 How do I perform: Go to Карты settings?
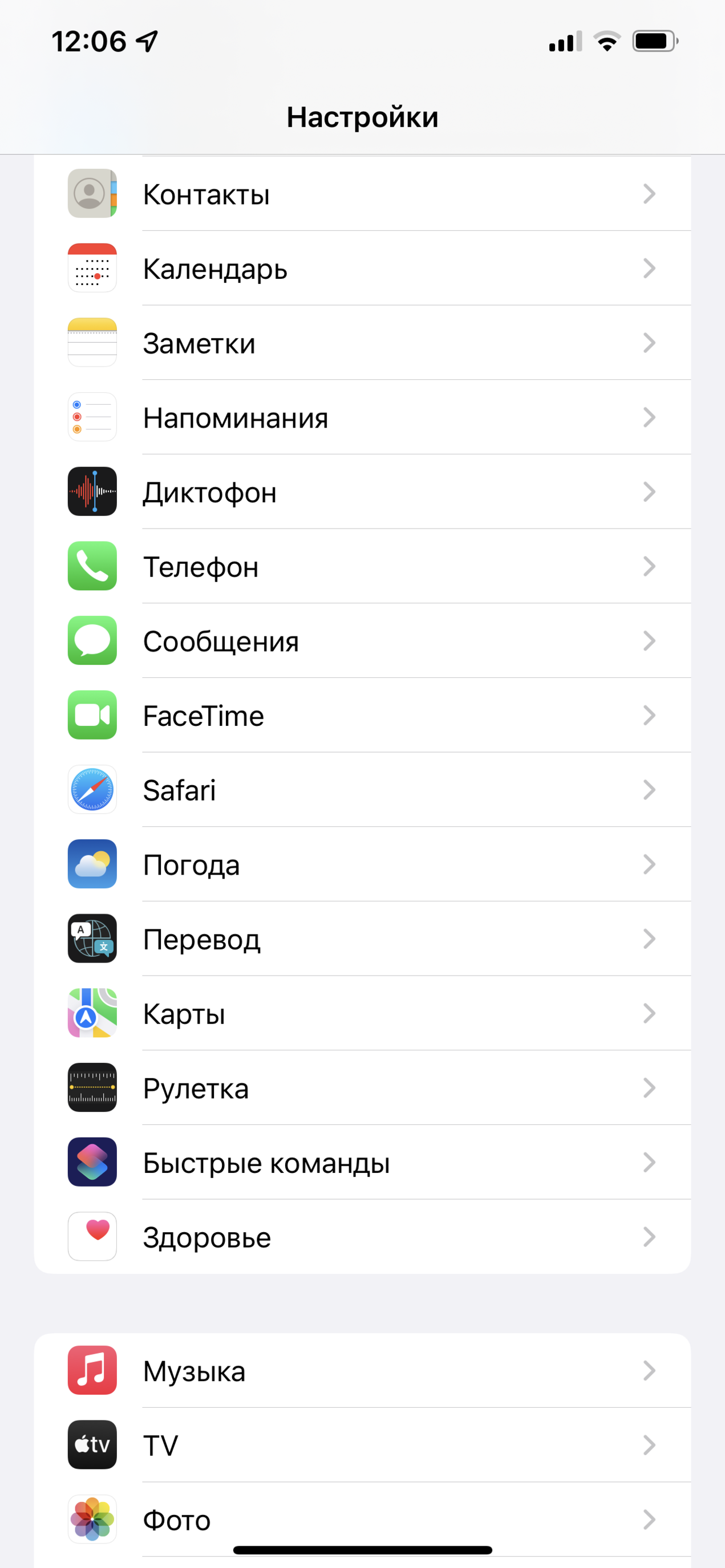[362, 1013]
